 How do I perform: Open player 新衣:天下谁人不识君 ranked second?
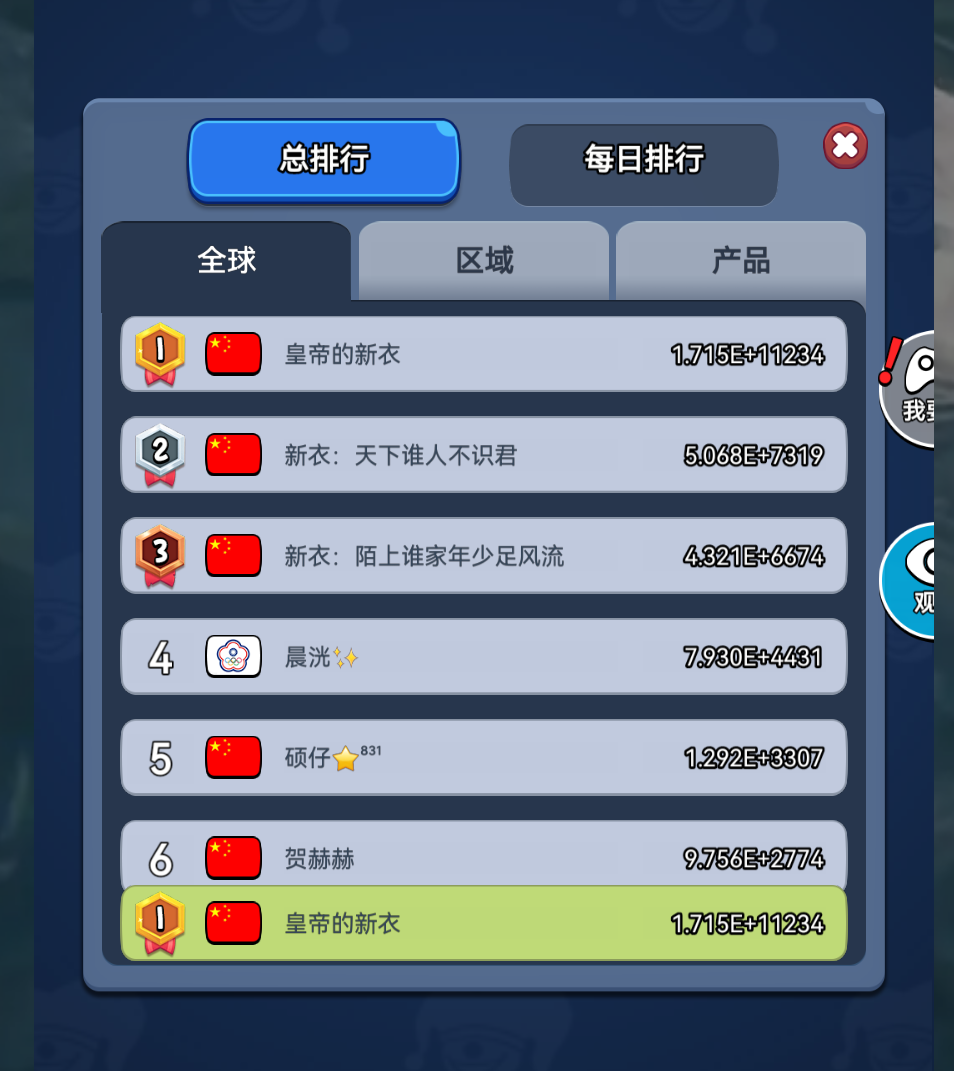pos(484,456)
